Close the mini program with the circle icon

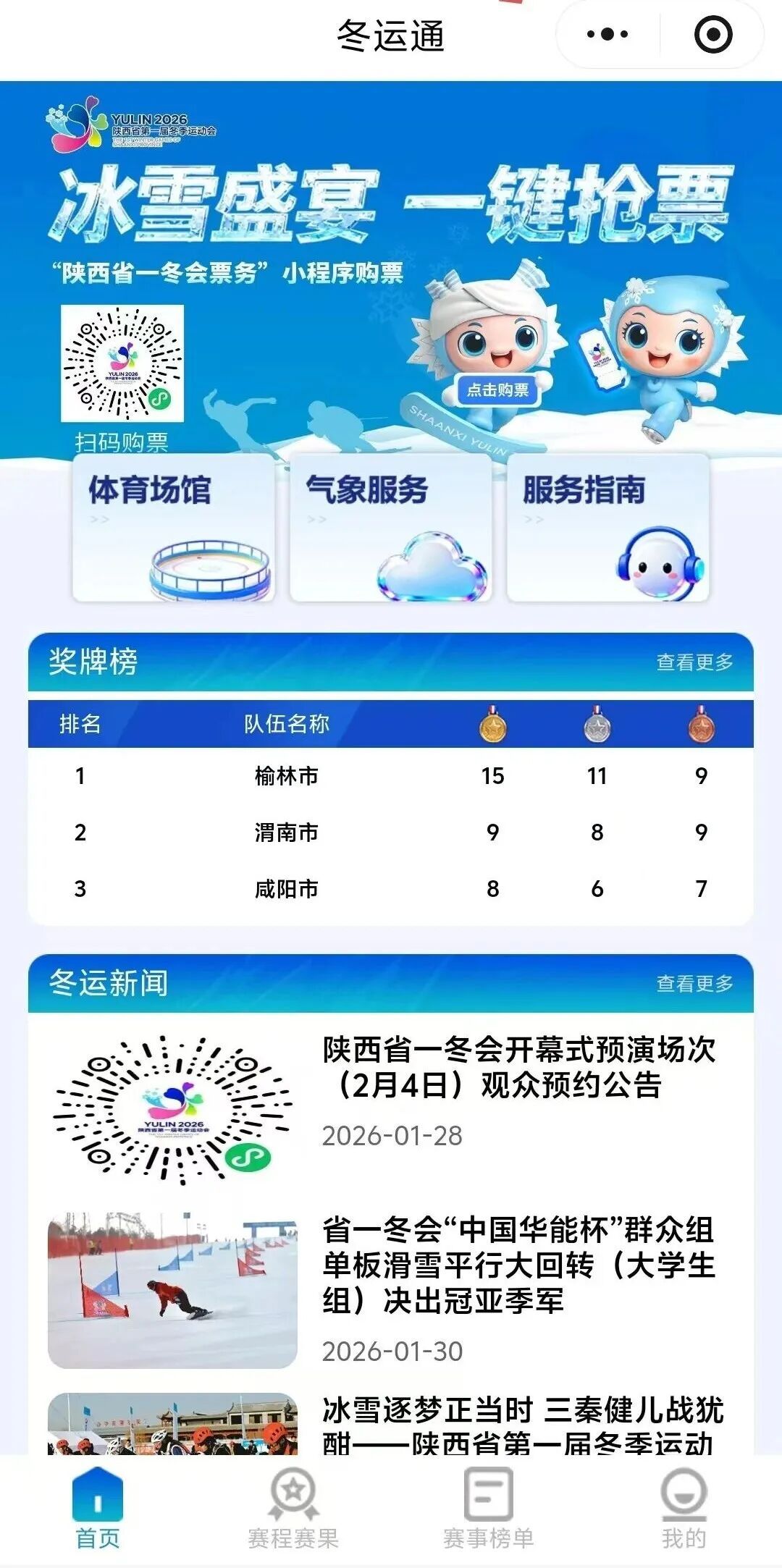712,35
